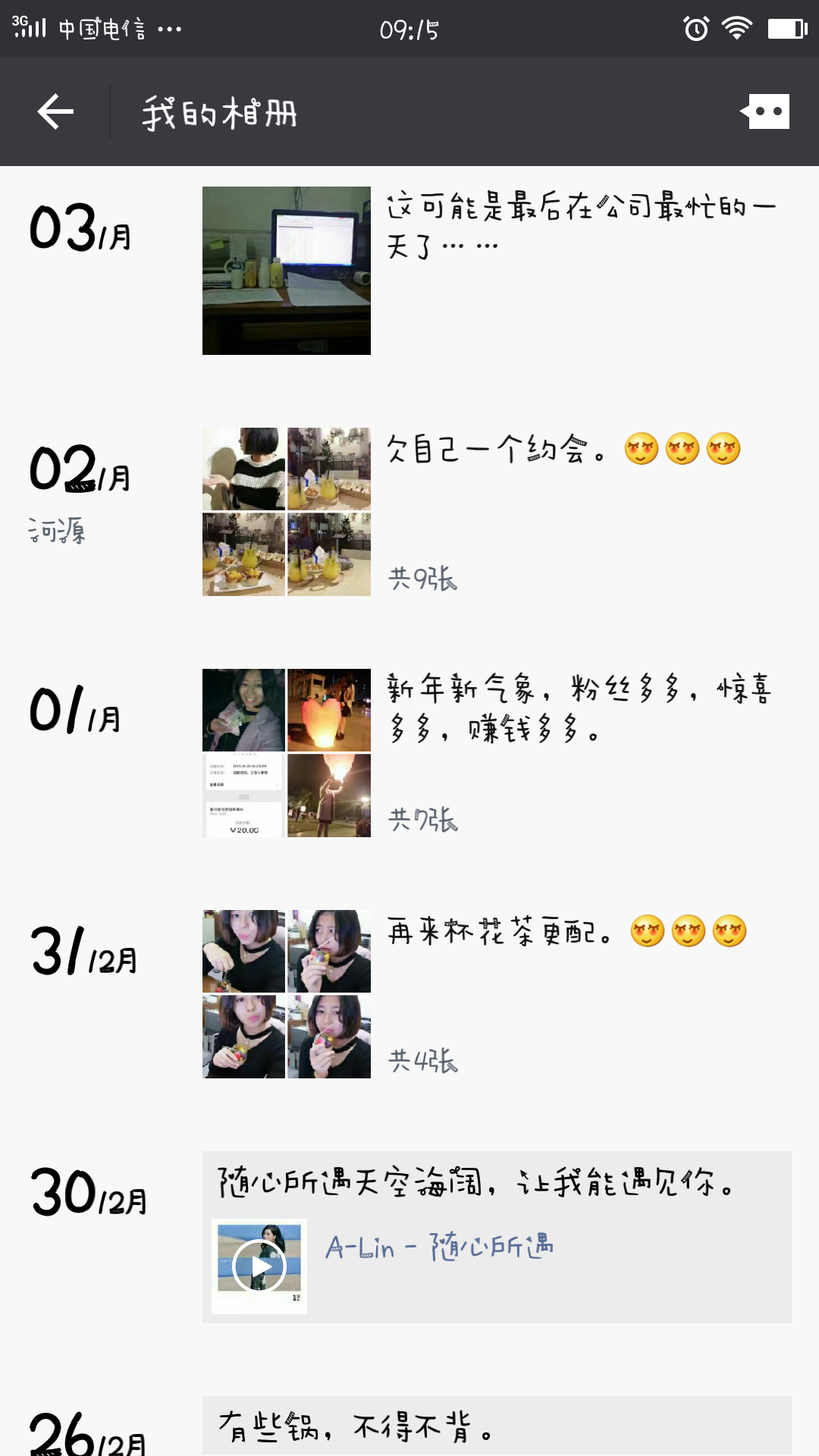Image resolution: width=819 pixels, height=1456 pixels.
Task: Open the 01/1月 post with 7 photos
Action: point(286,753)
